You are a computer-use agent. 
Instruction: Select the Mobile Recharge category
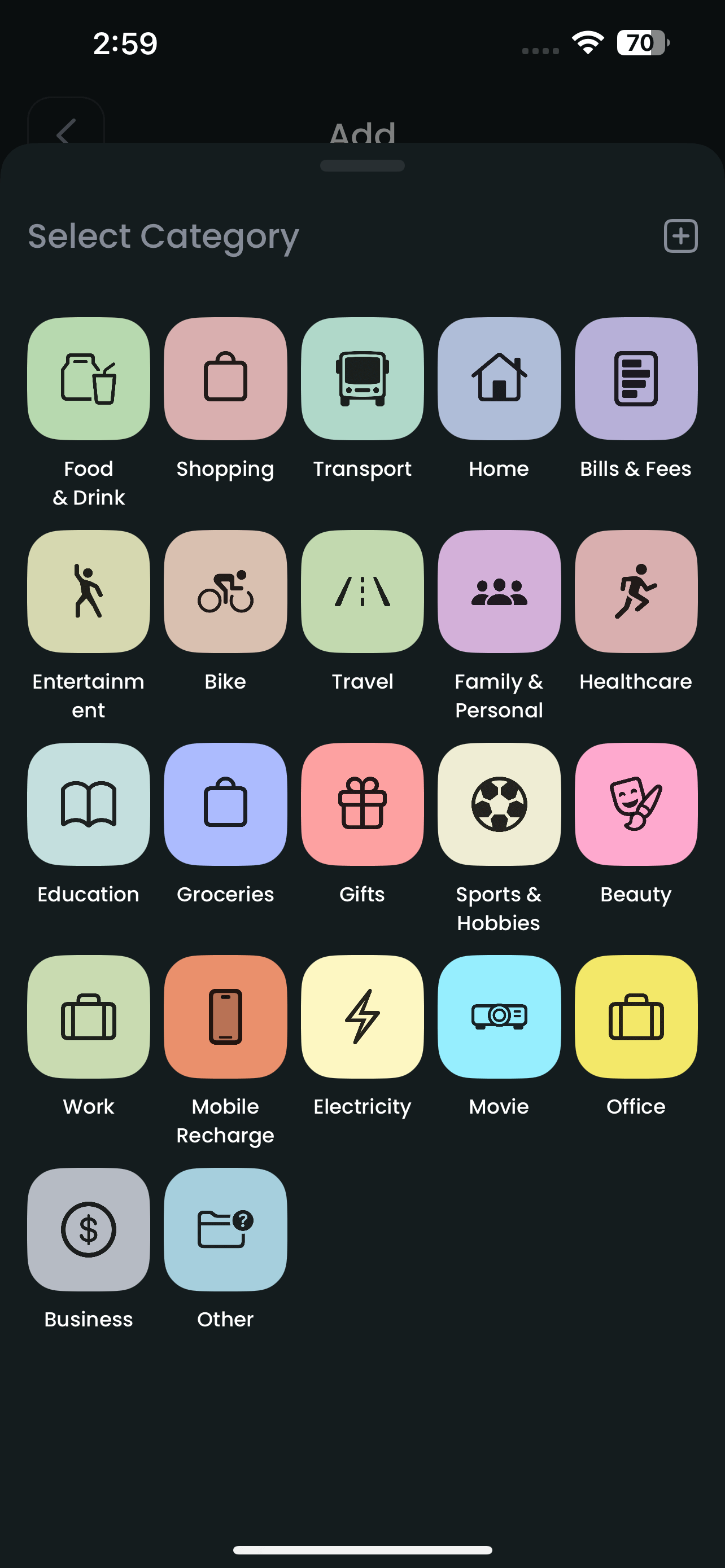tap(225, 1017)
